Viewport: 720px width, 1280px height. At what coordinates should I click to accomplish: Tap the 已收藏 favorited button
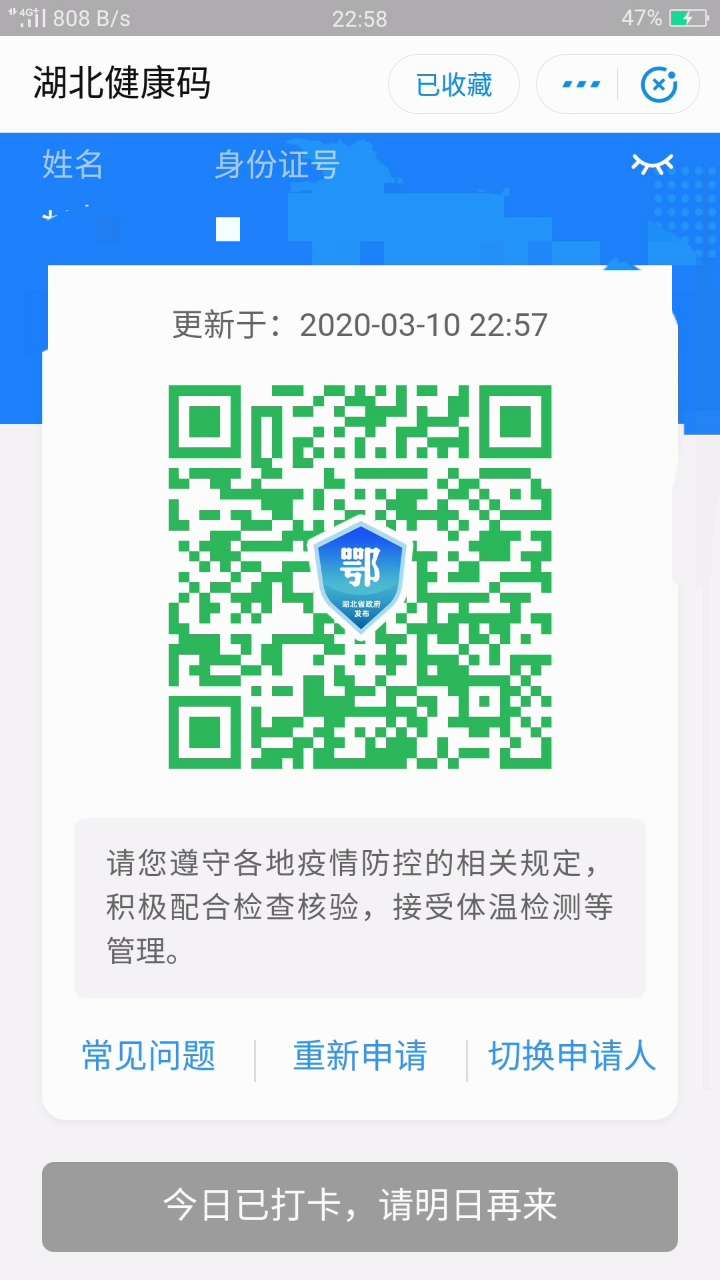(x=454, y=85)
